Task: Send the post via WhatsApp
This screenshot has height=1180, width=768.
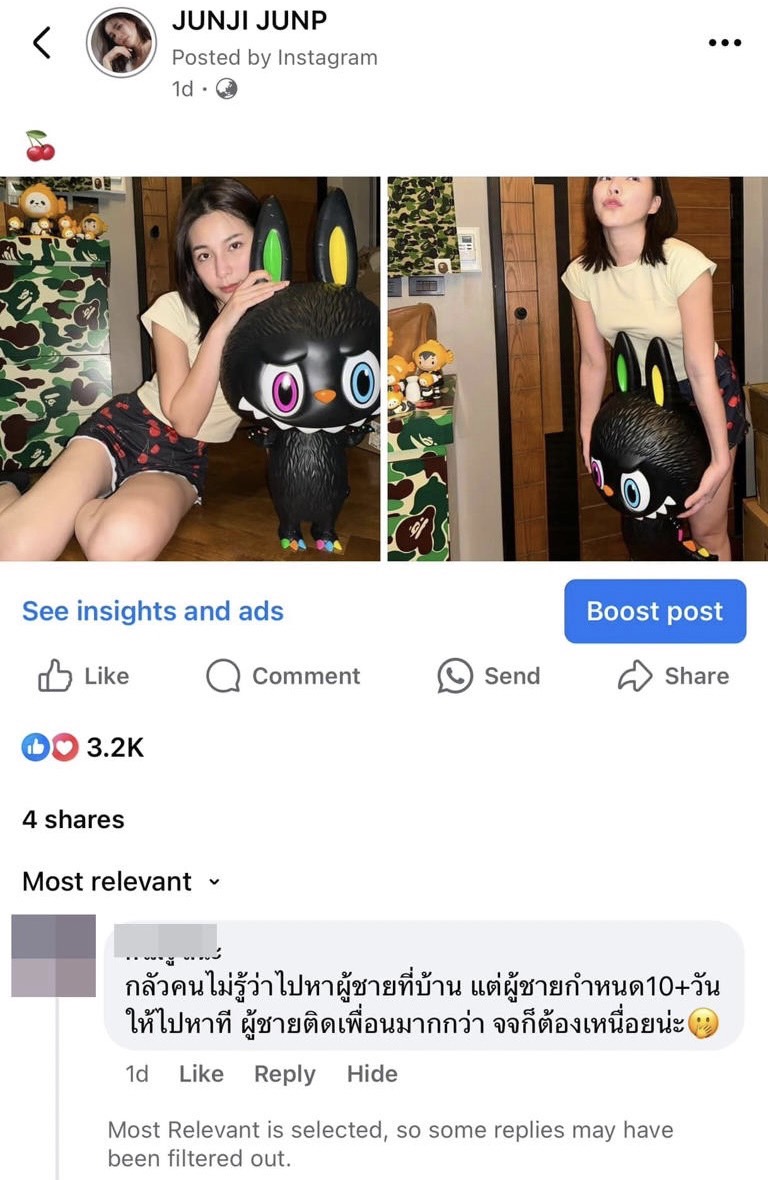Action: pos(489,676)
